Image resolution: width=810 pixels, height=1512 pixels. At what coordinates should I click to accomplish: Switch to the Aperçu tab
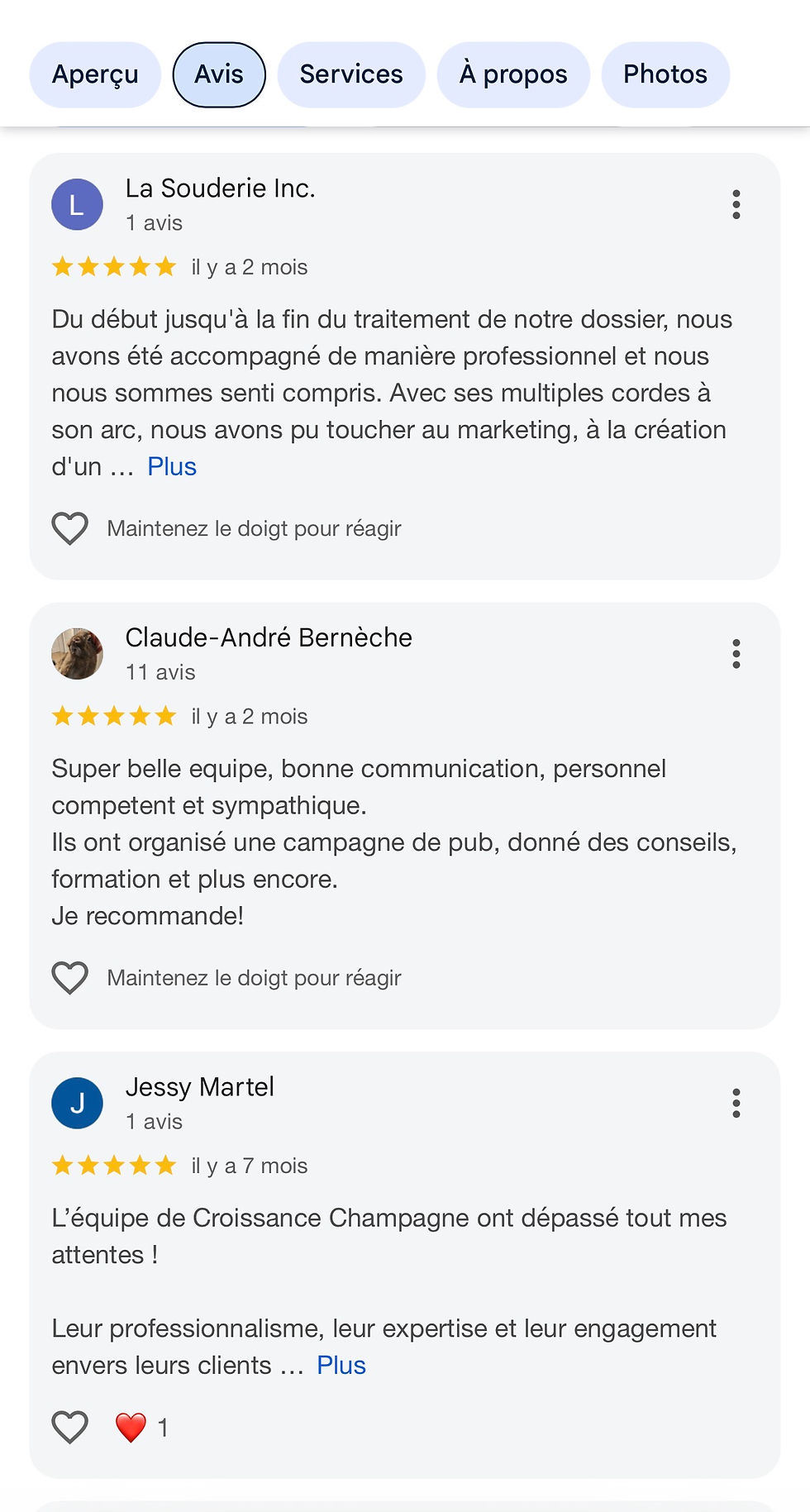(x=95, y=74)
